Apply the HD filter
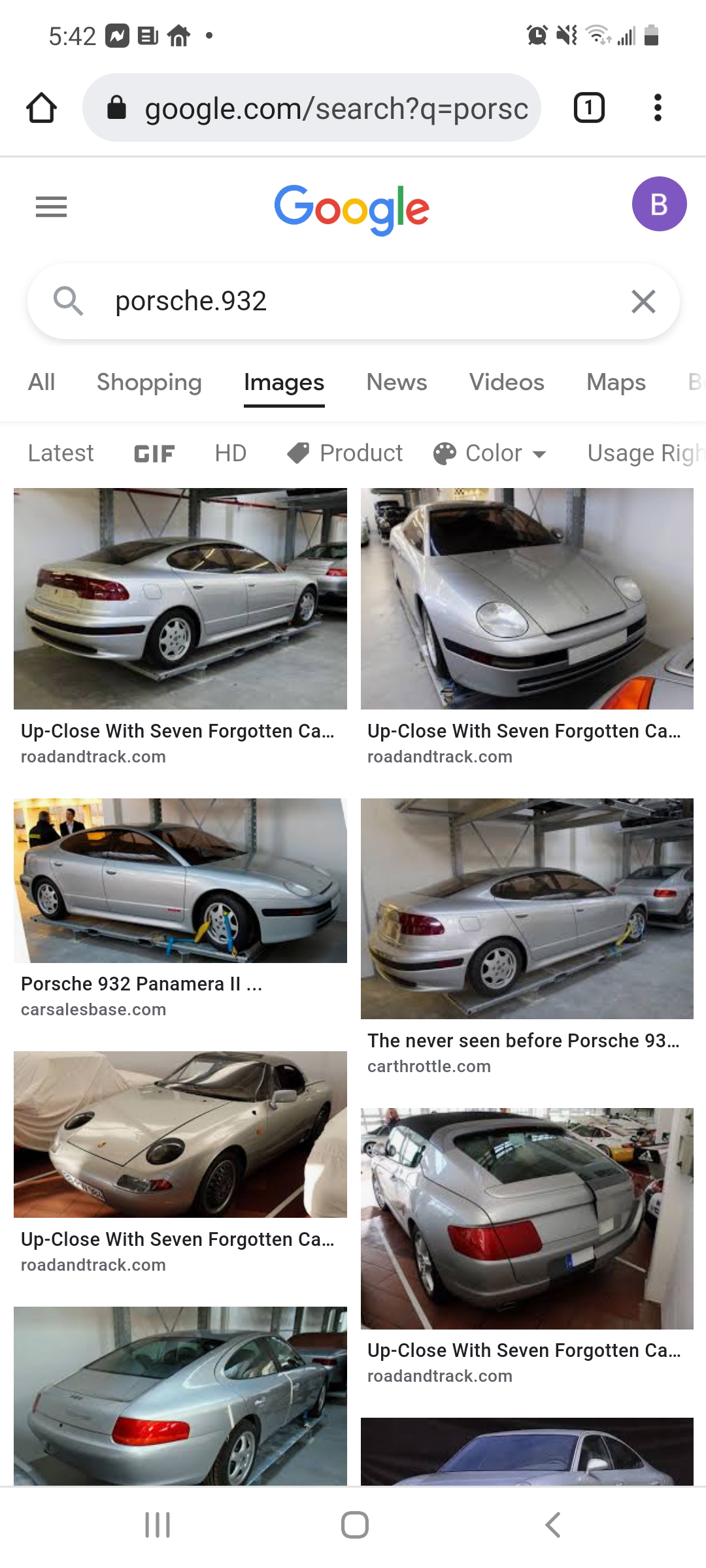706x1568 pixels. (x=231, y=453)
